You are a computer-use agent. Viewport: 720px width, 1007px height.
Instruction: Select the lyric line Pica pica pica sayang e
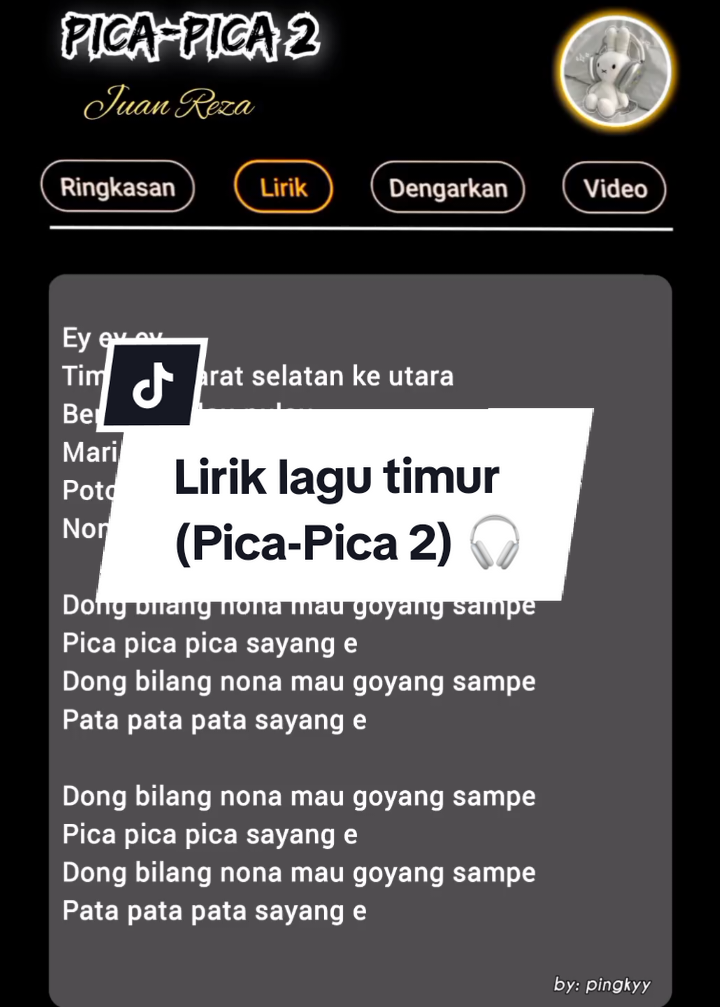[210, 643]
